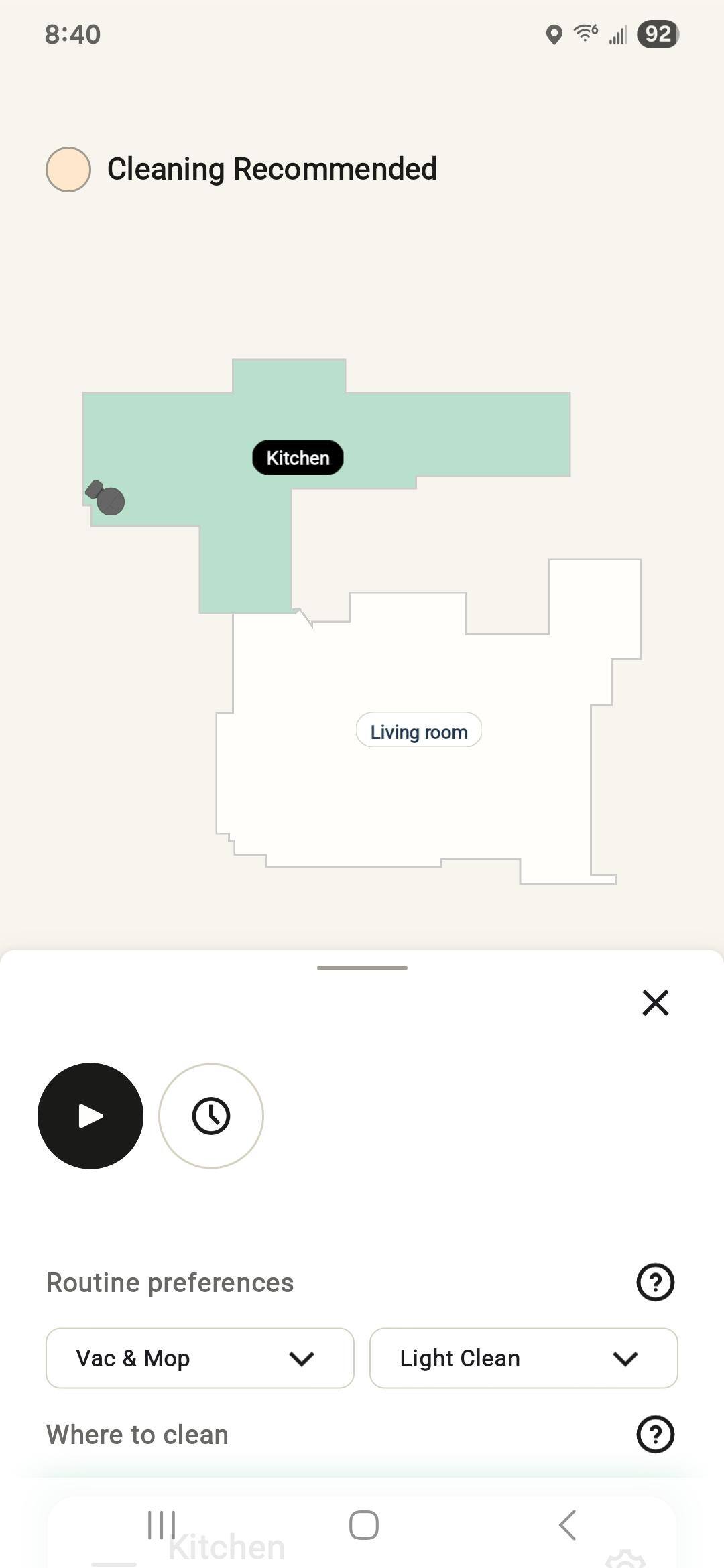724x1568 pixels.
Task: Start the cleaning job with play button
Action: (90, 1116)
